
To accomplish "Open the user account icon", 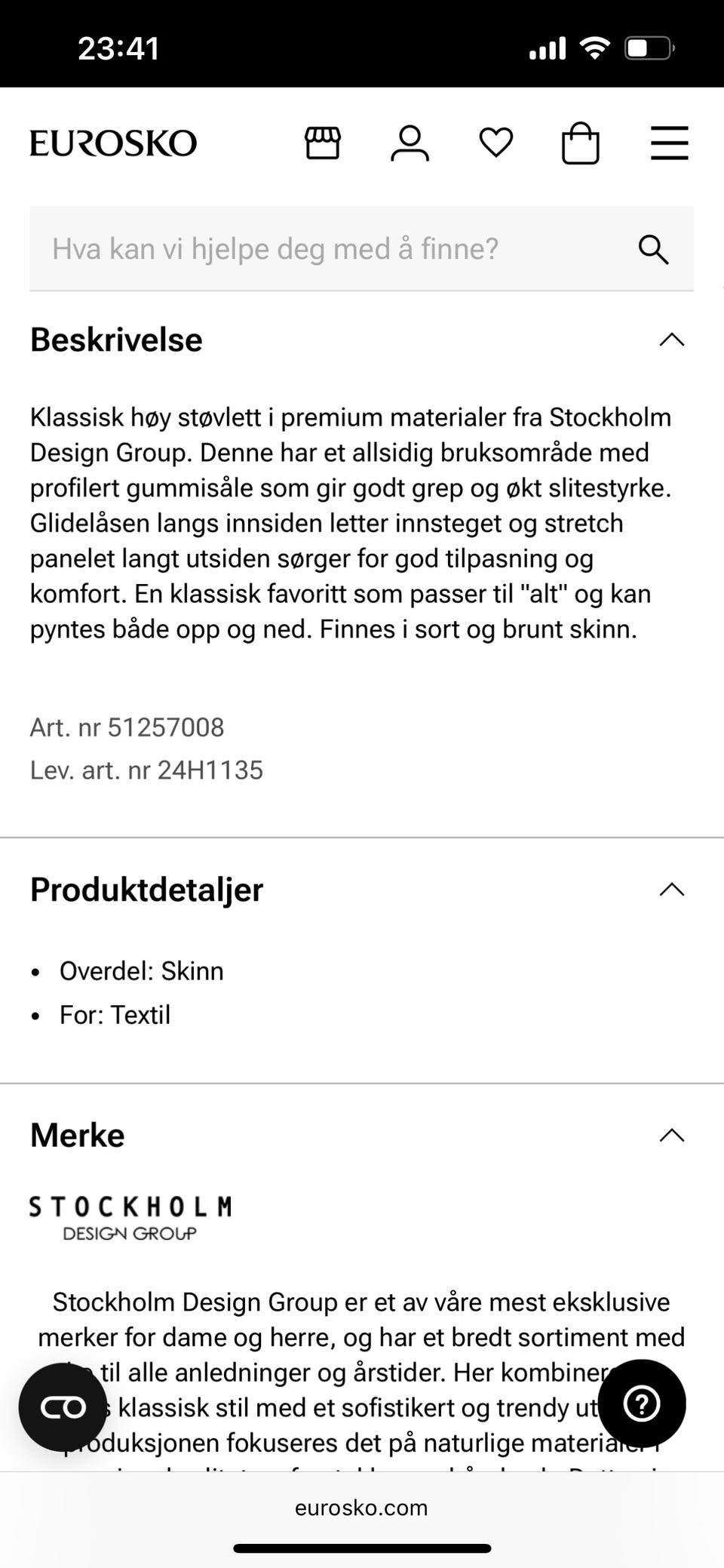I will click(x=410, y=143).
